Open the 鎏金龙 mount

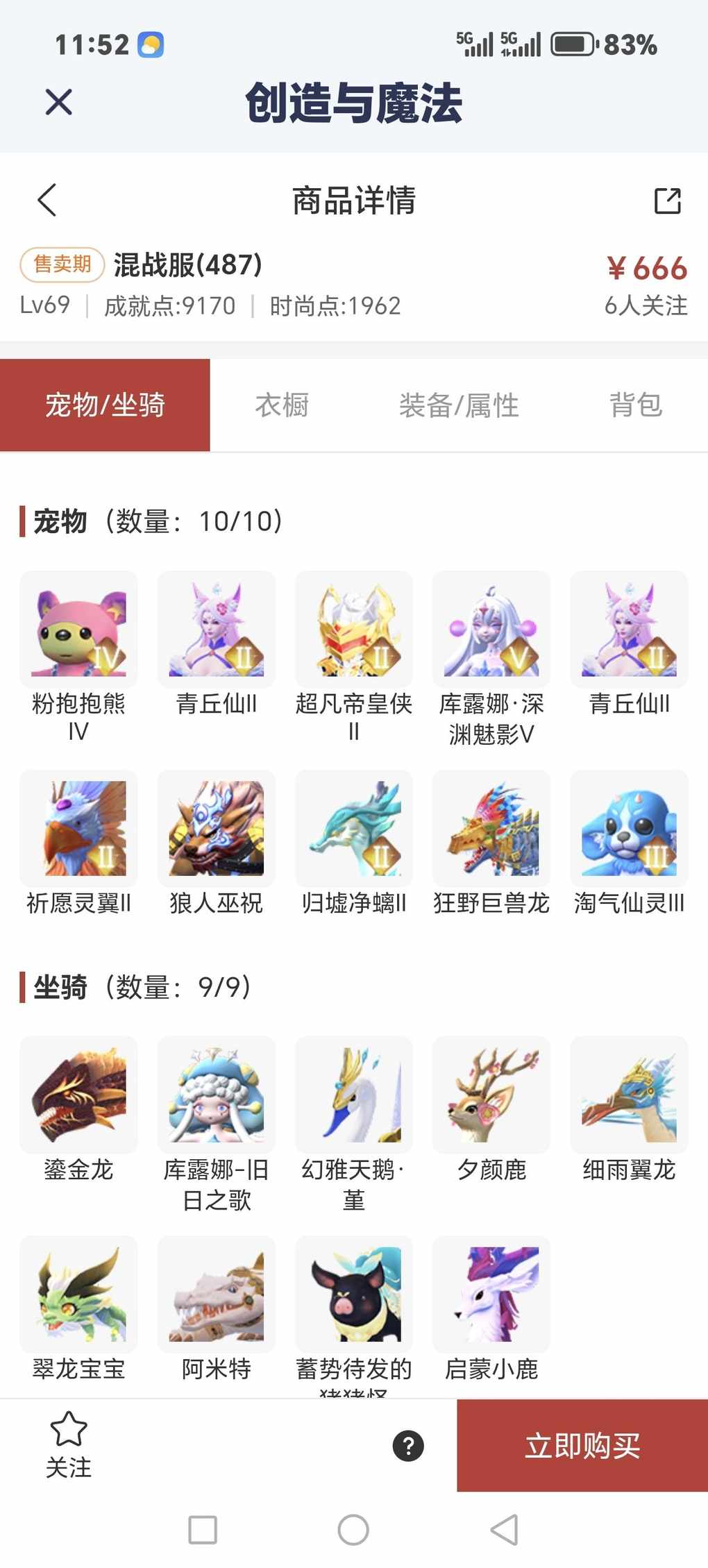(78, 1095)
